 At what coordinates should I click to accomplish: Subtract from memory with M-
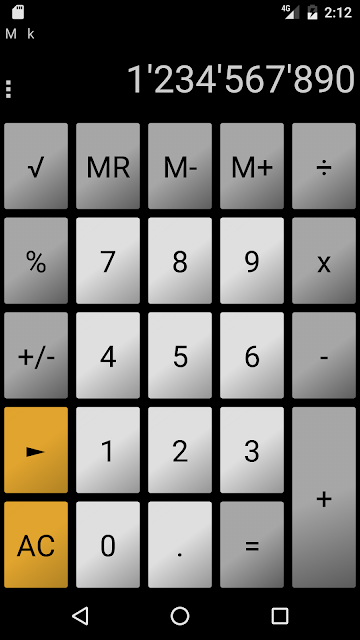click(180, 166)
